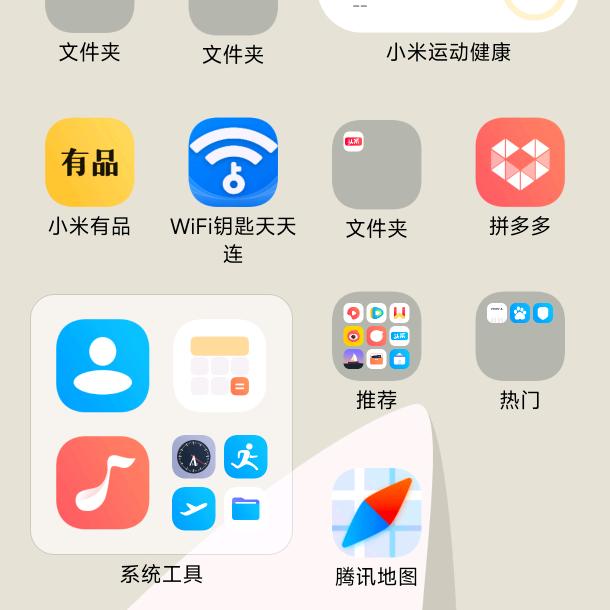
Task: Launch 腾讯地图
Action: (x=376, y=512)
